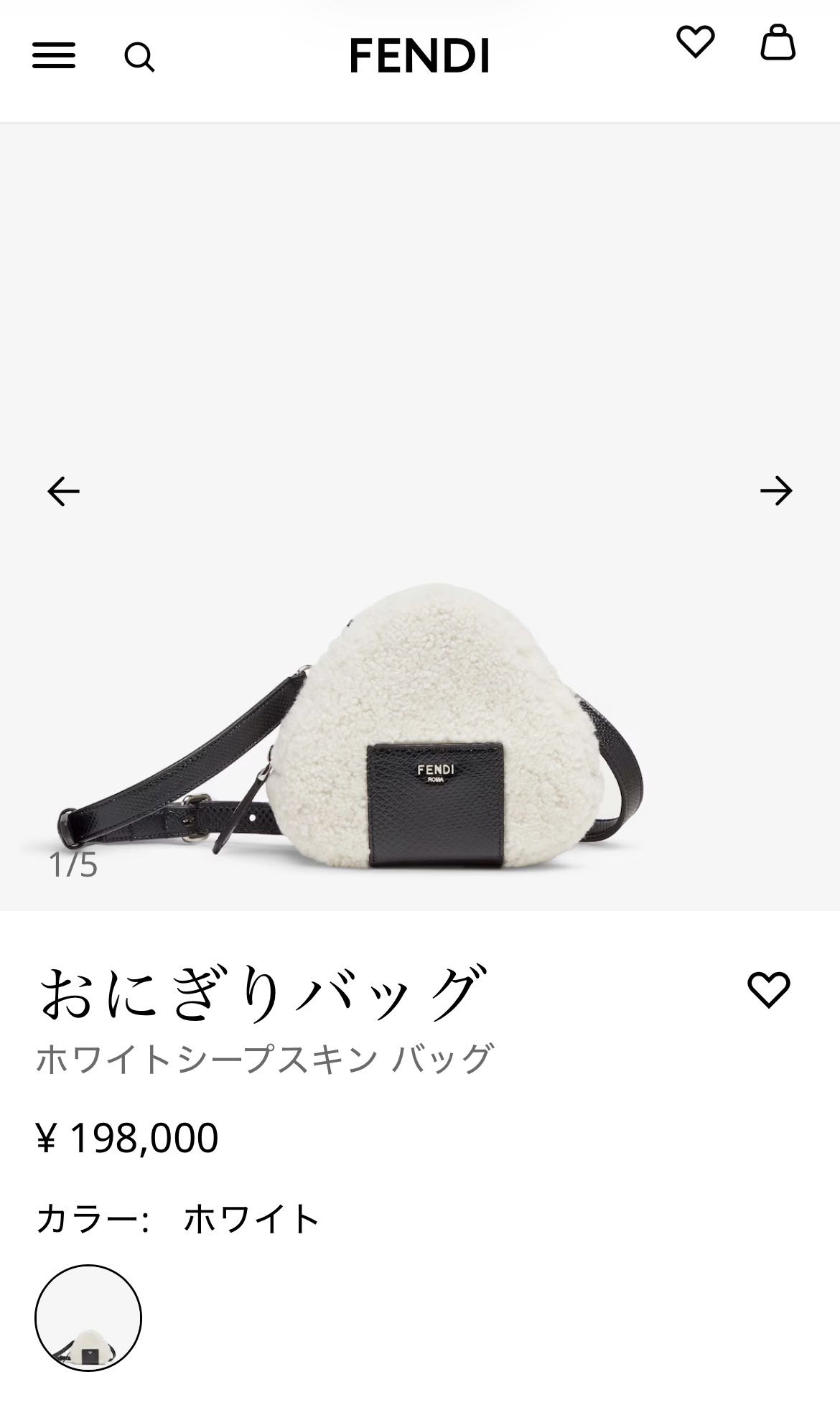This screenshot has height=1410, width=840.
Task: Show the previous product image
Action: tap(63, 491)
